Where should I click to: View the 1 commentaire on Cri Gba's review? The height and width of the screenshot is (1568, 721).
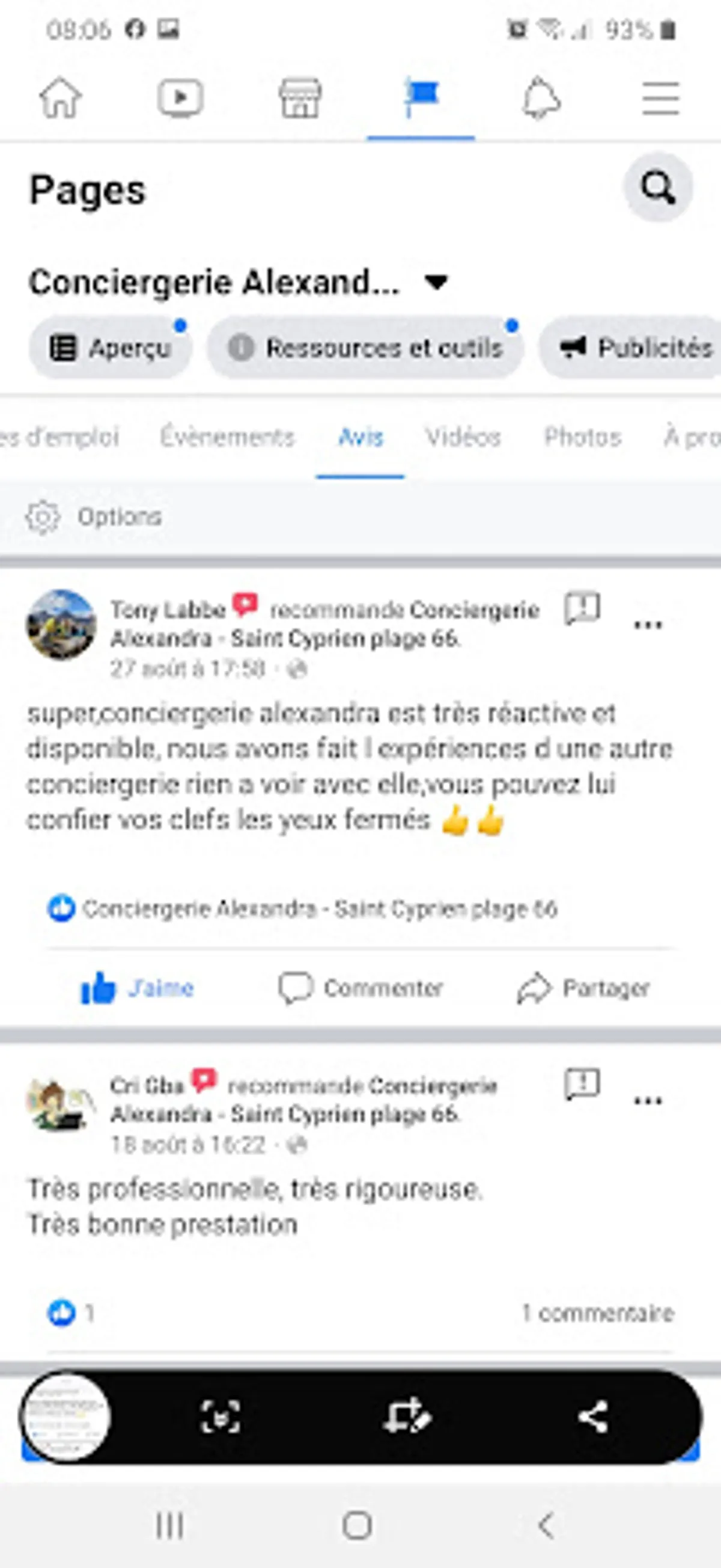pos(597,1313)
